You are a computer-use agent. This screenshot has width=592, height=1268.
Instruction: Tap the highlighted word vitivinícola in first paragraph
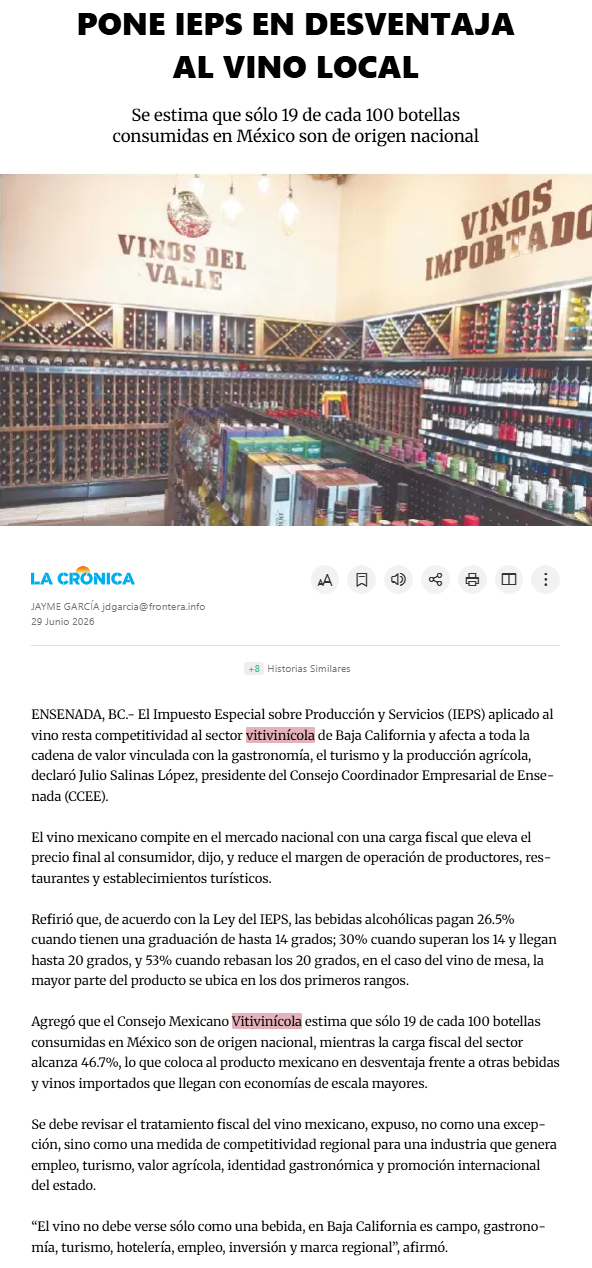click(x=280, y=735)
